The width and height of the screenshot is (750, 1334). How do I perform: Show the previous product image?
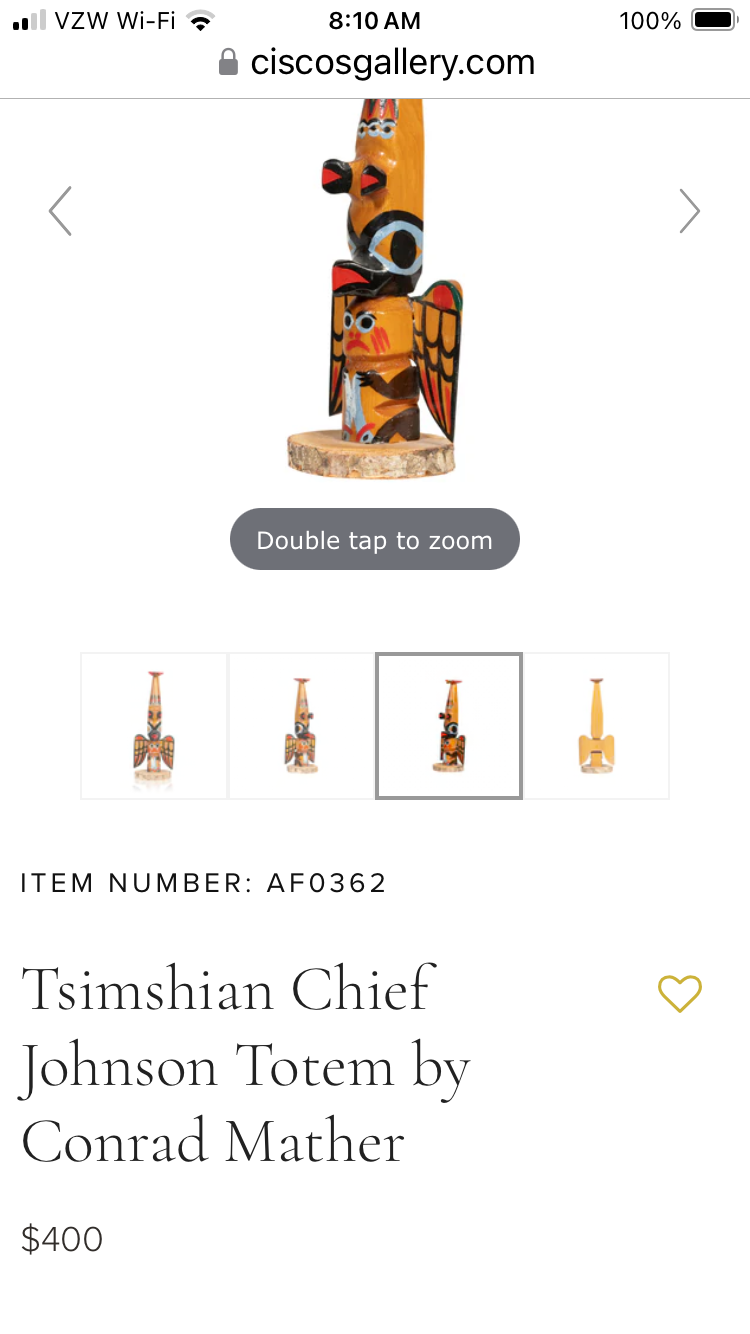coord(61,211)
